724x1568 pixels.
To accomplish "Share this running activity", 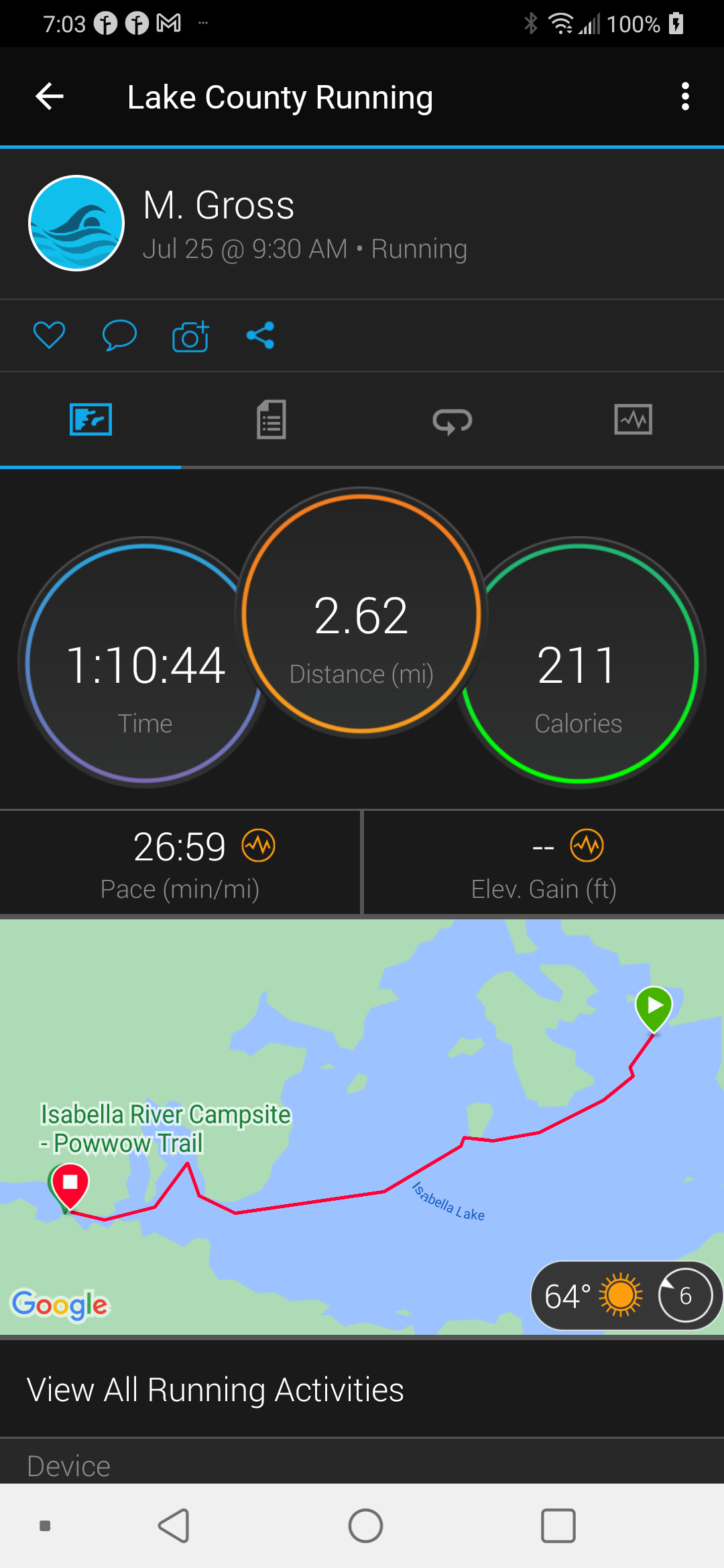I will point(260,335).
